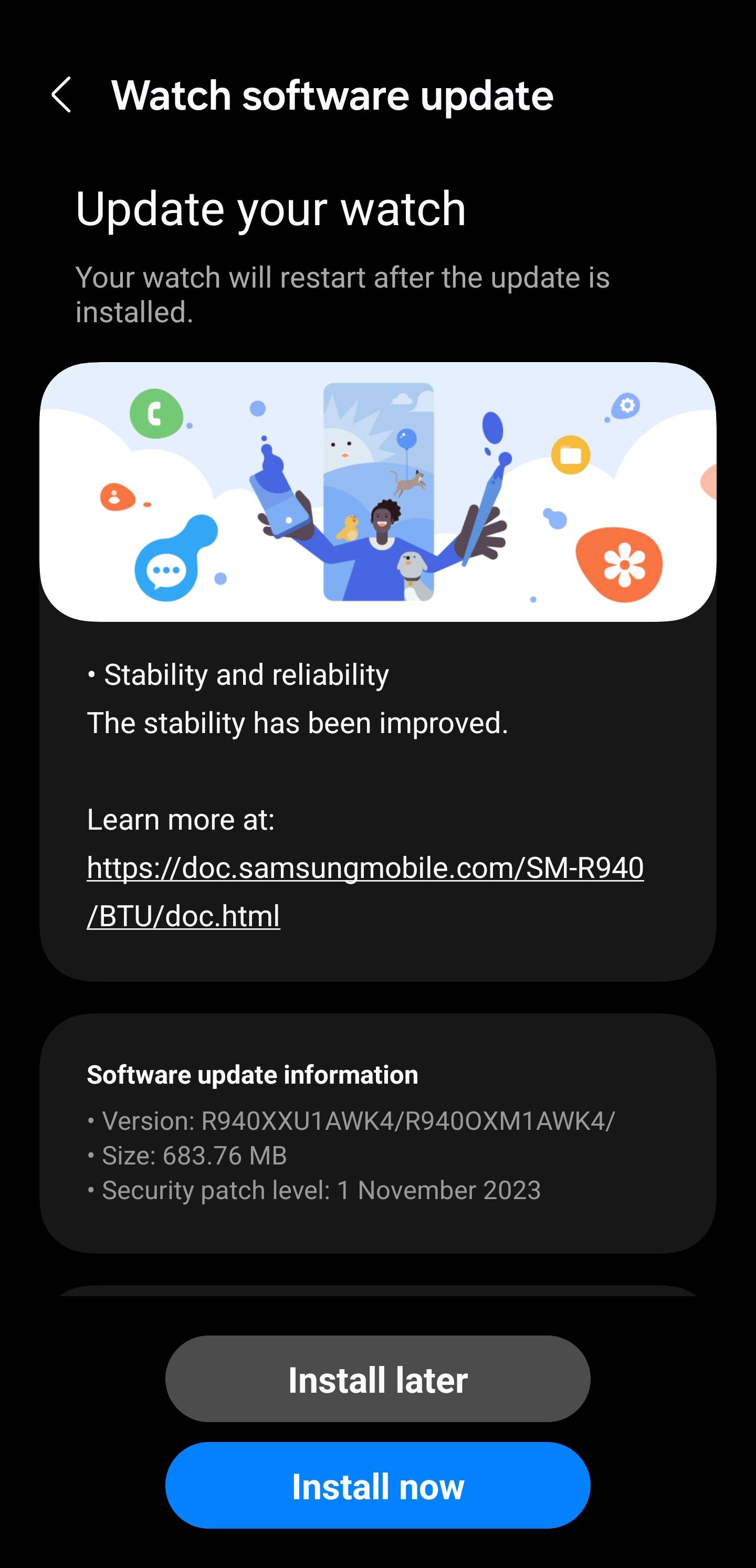756x1568 pixels.
Task: Tap Install now to update watch
Action: [377, 1485]
